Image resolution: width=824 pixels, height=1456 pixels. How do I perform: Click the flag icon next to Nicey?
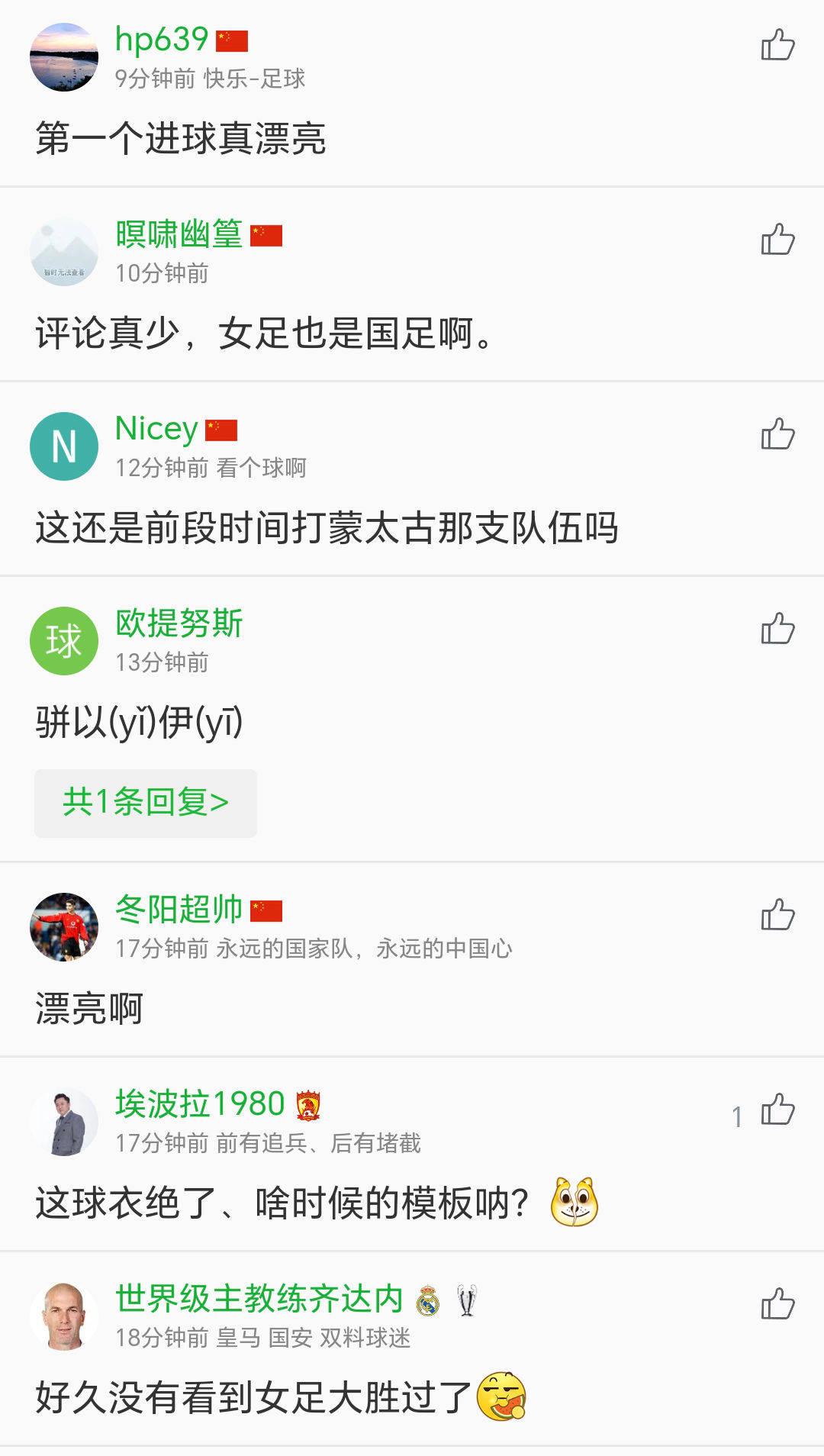pos(221,430)
